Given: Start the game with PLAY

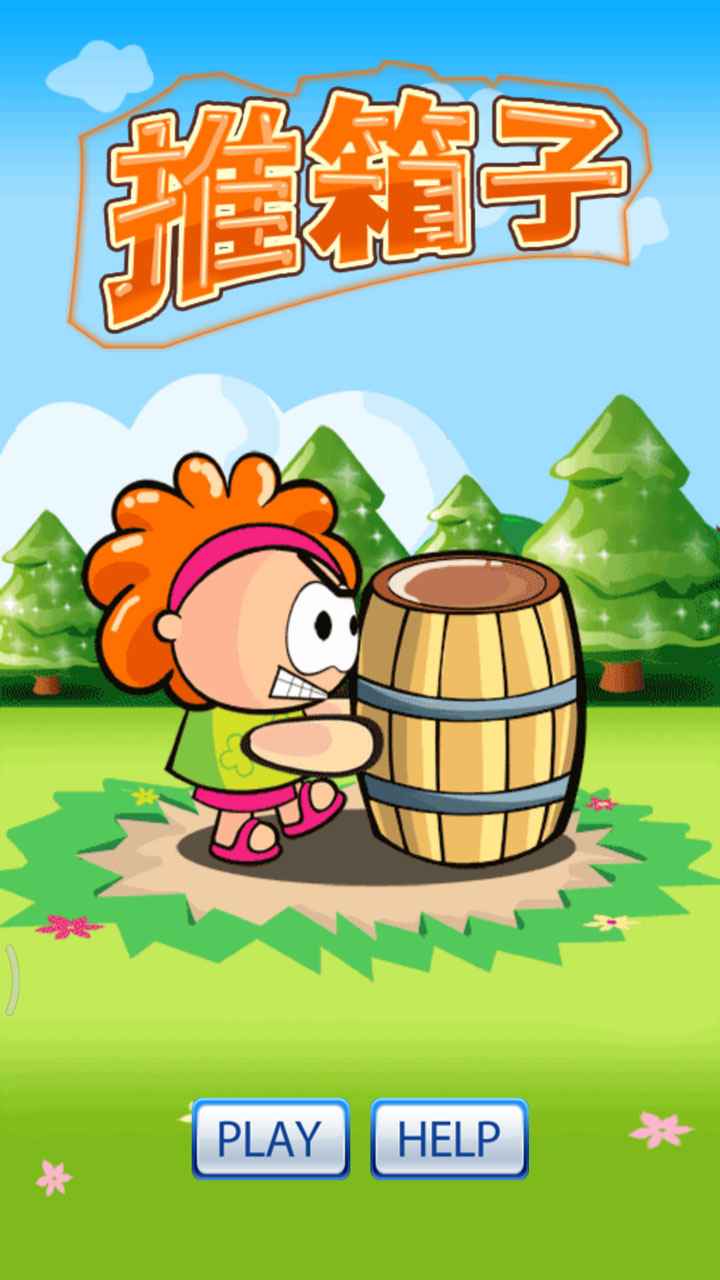Looking at the screenshot, I should 270,1138.
